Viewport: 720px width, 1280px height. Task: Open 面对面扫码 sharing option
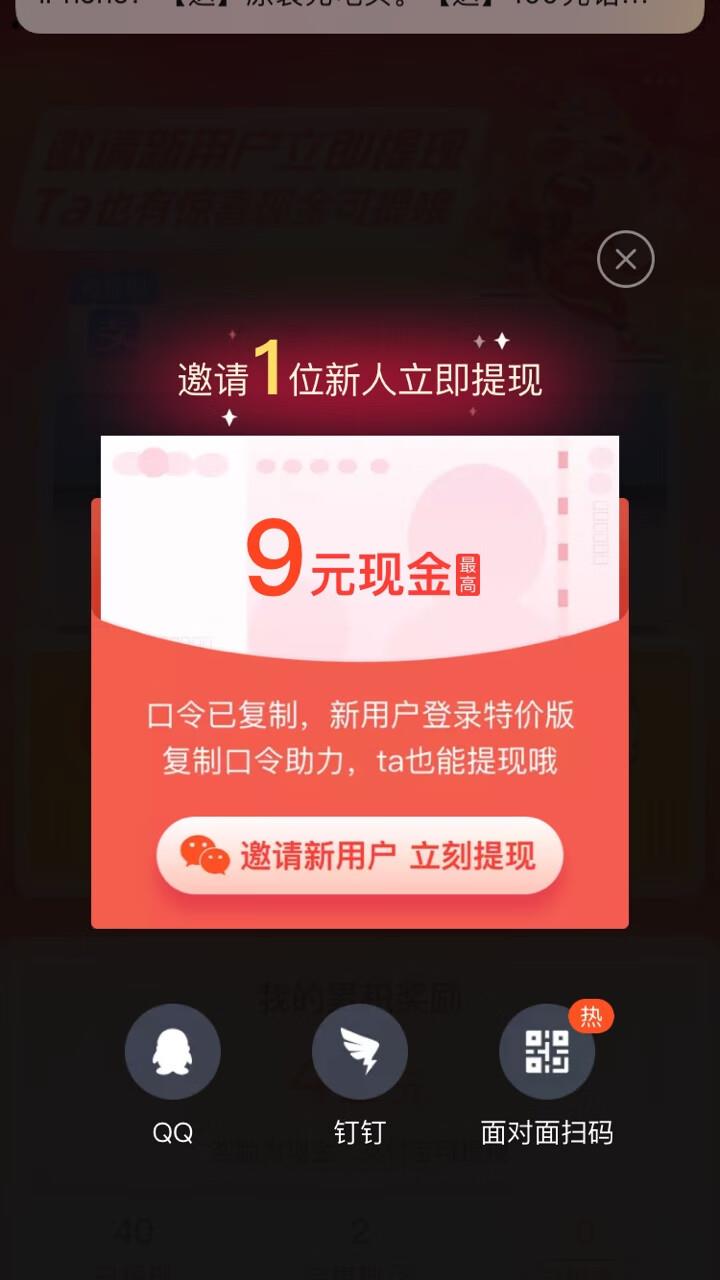547,1052
